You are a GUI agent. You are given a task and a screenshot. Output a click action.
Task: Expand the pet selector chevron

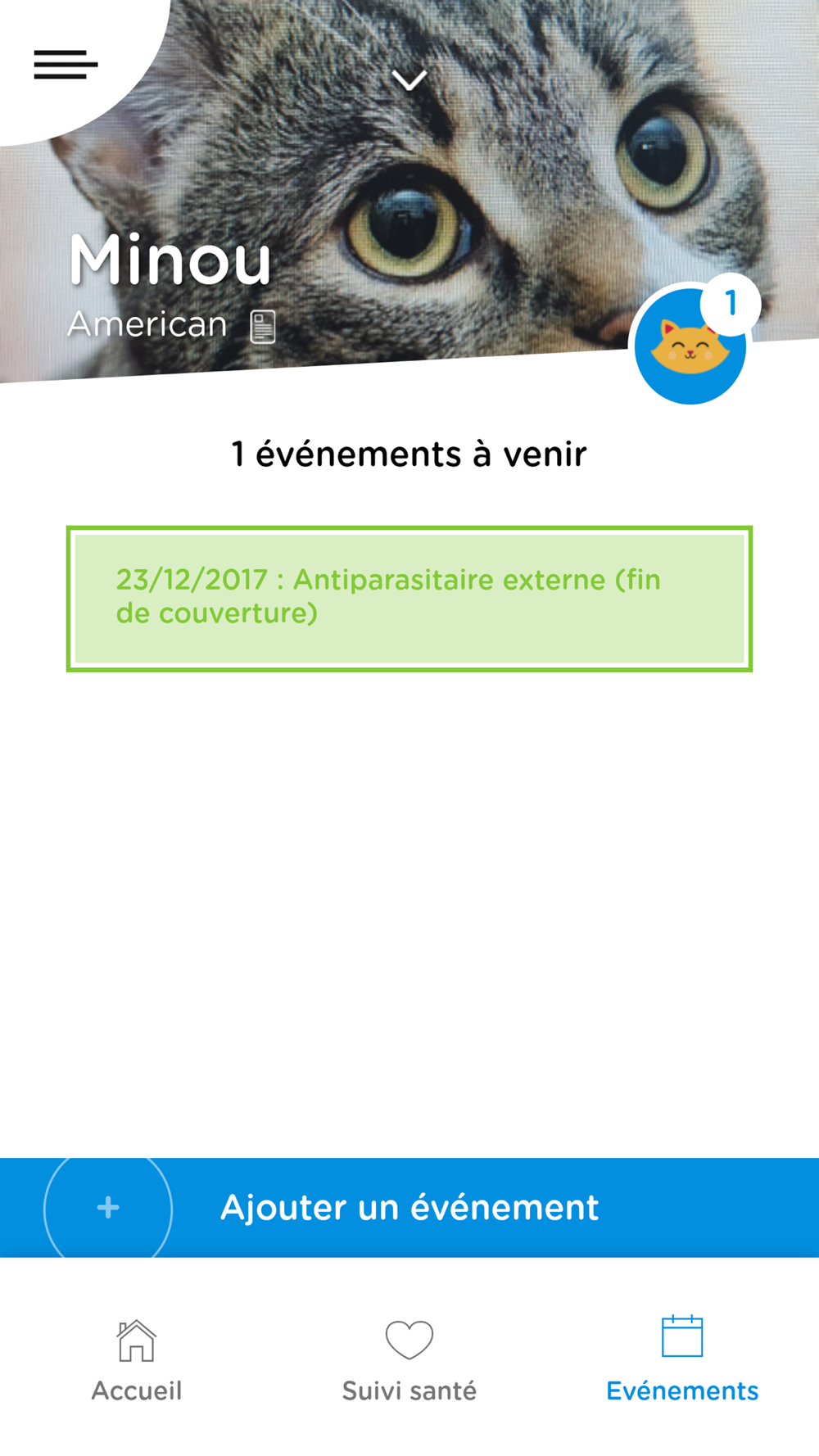pyautogui.click(x=409, y=79)
